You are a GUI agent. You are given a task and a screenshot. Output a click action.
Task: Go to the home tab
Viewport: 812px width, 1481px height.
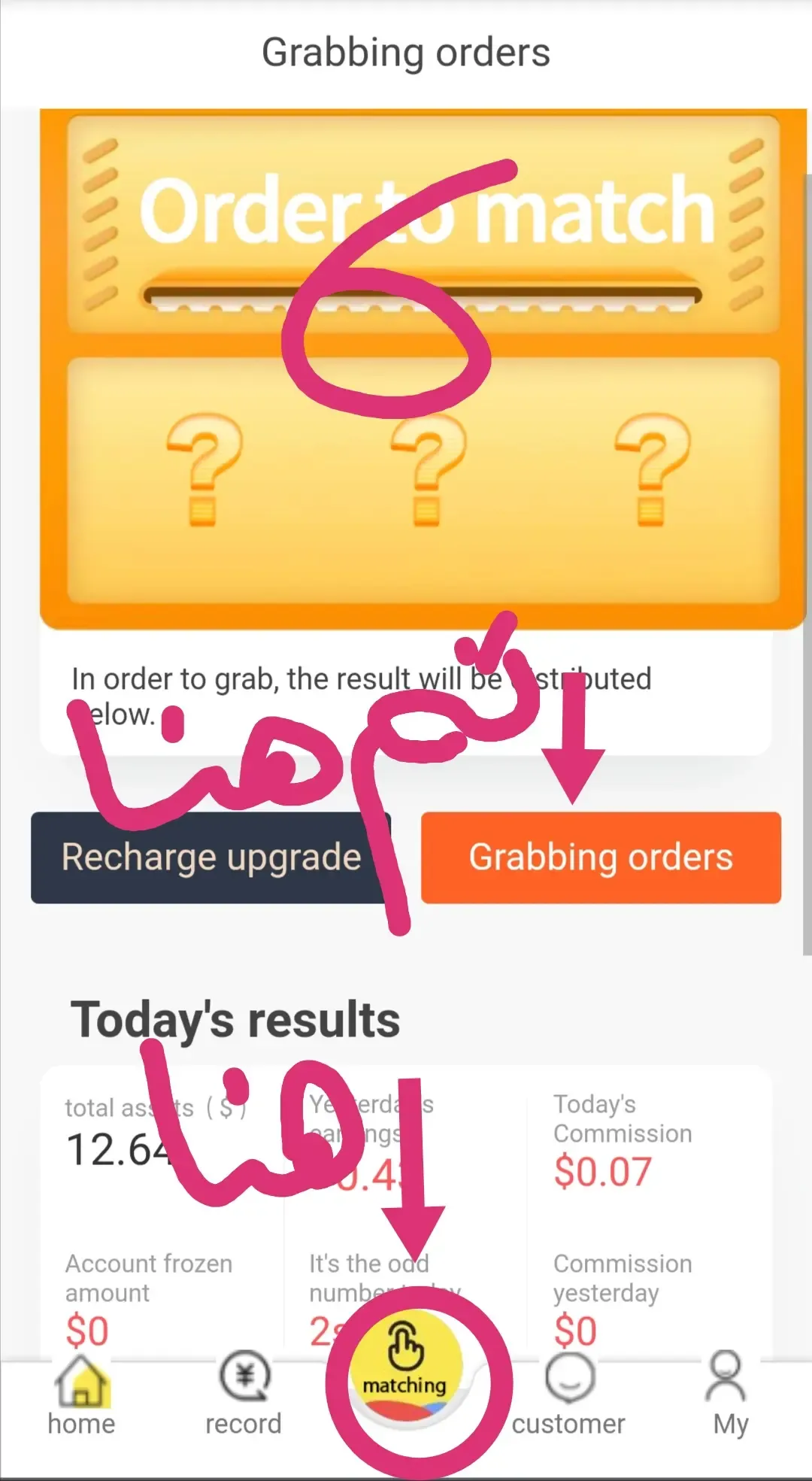pos(81,1396)
